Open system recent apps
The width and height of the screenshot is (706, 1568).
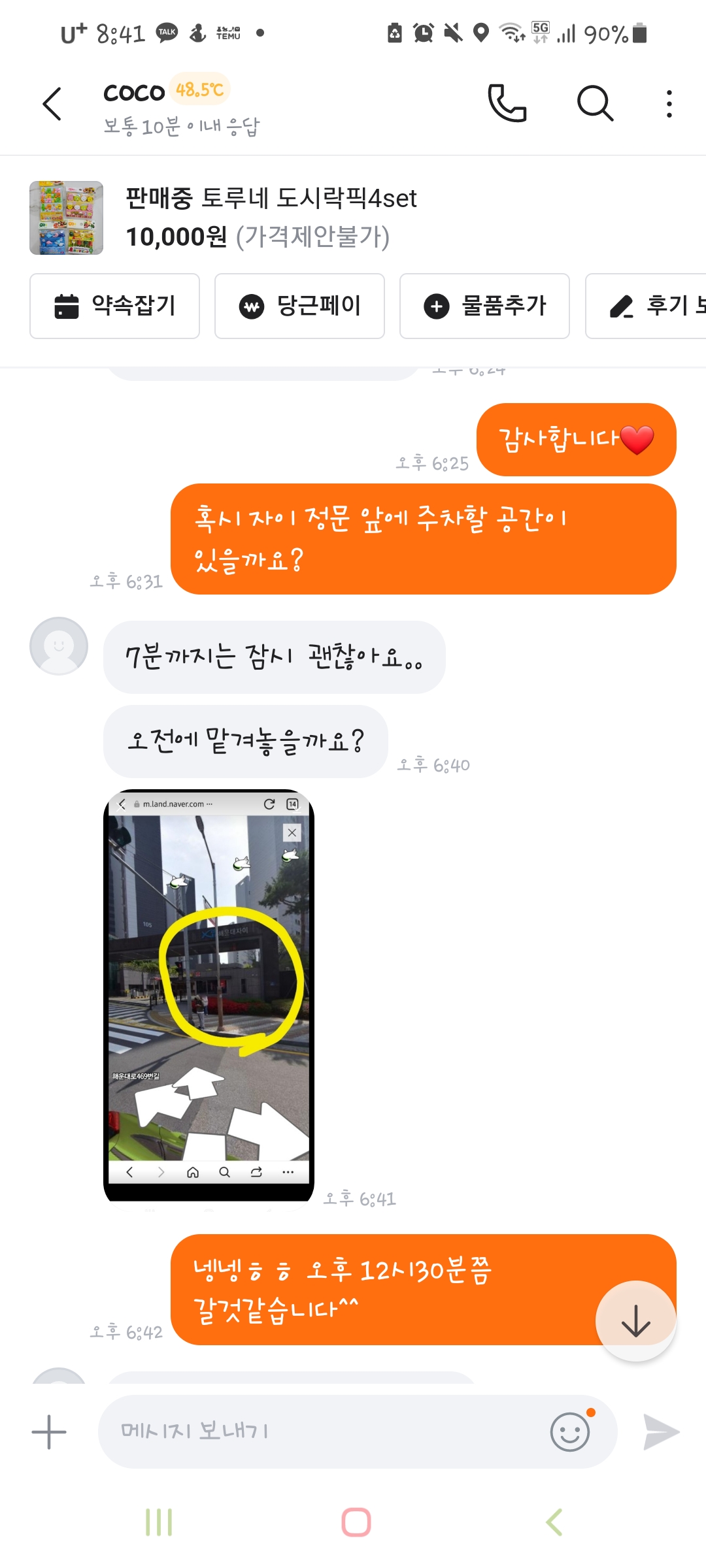pos(159,1522)
